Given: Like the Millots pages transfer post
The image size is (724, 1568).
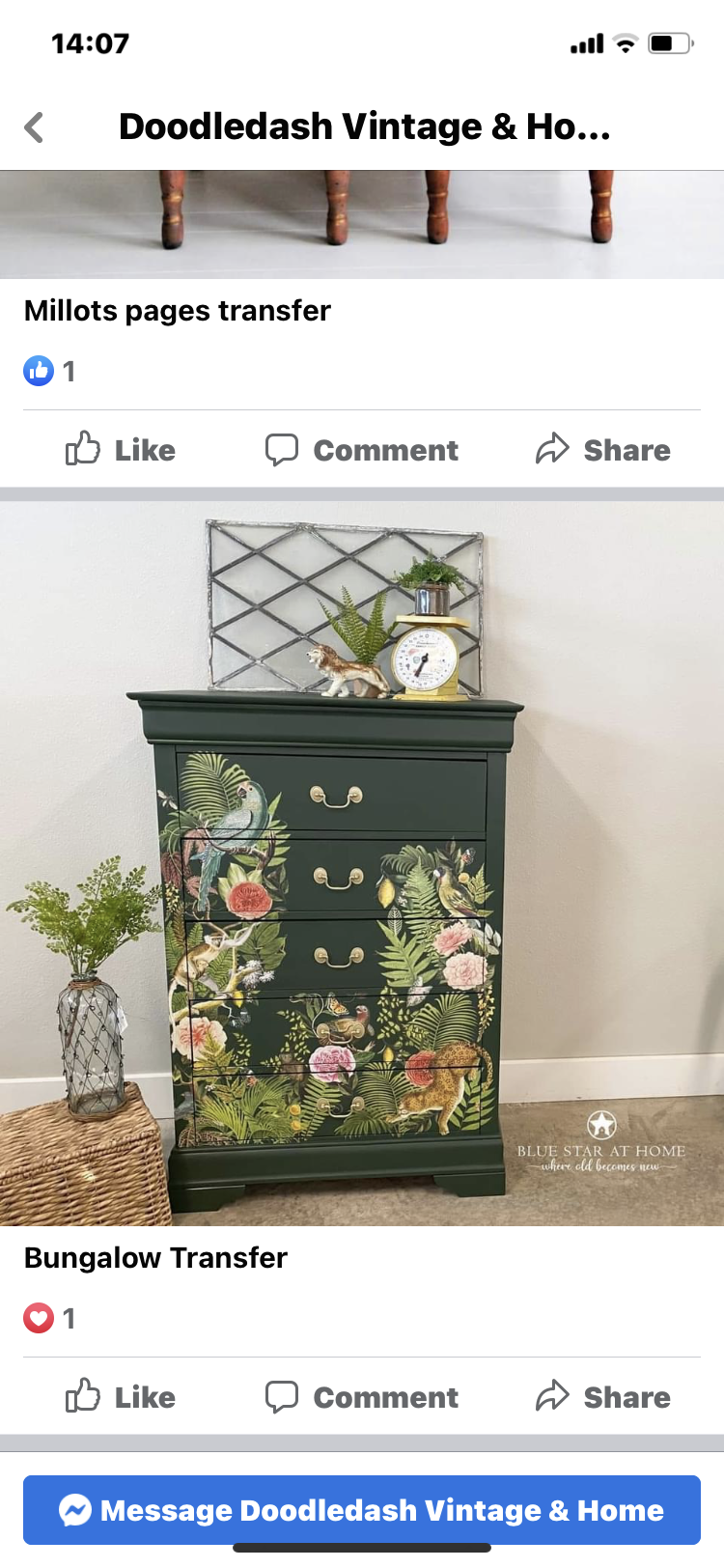Looking at the screenshot, I should 121,450.
